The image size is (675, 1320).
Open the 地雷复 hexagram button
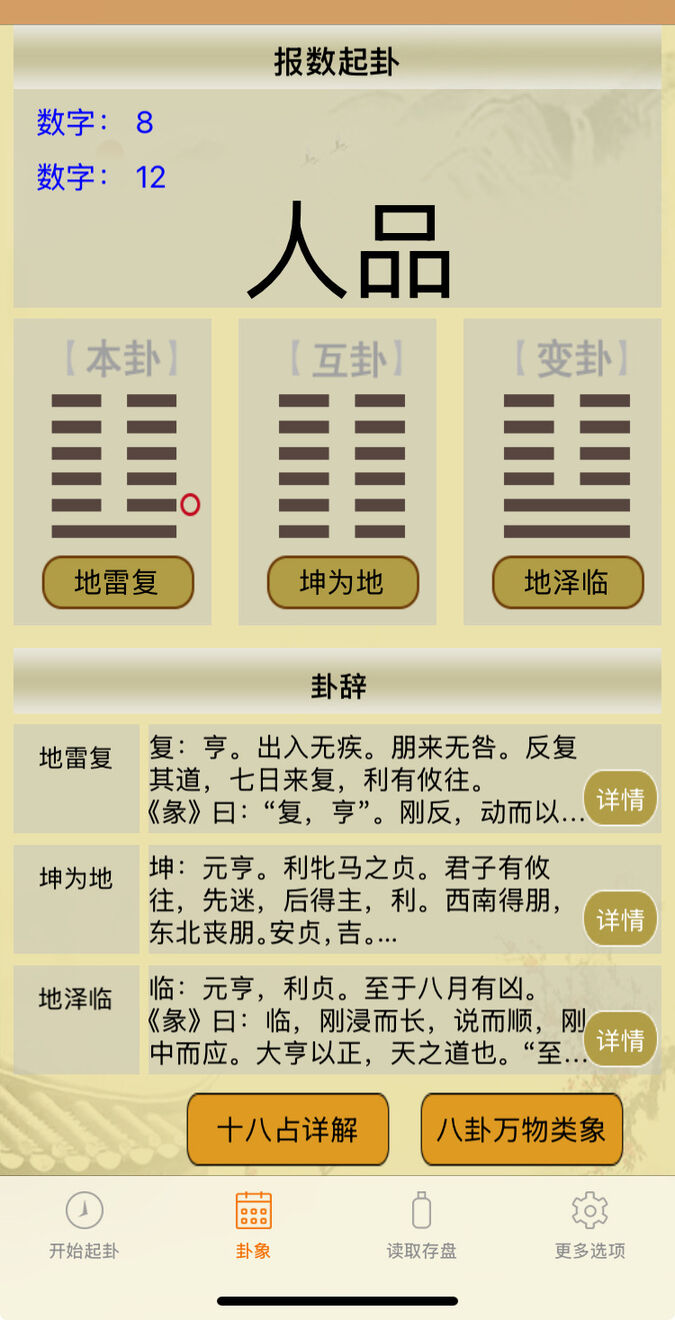coord(118,582)
